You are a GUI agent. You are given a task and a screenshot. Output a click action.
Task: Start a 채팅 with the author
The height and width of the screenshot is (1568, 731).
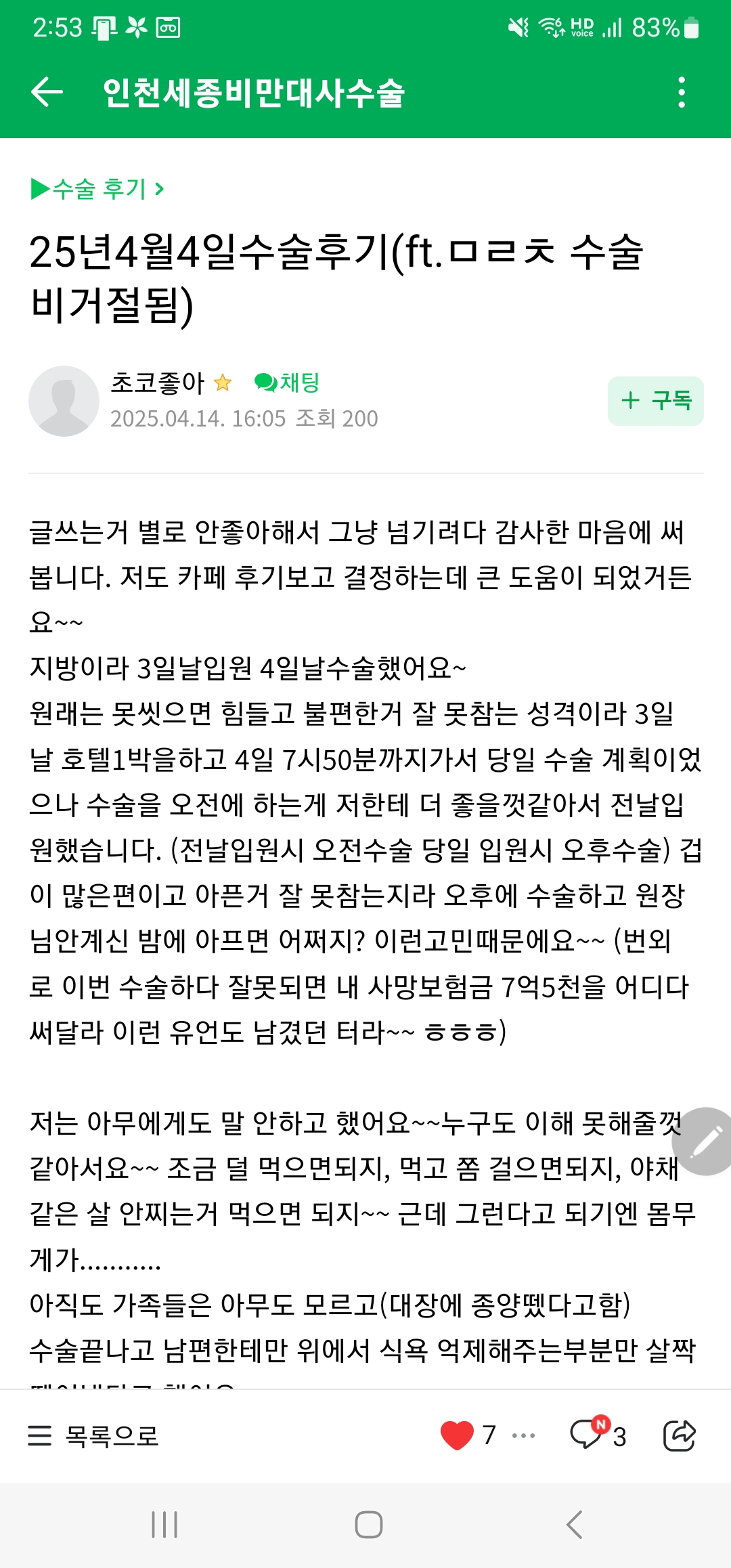coord(287,383)
